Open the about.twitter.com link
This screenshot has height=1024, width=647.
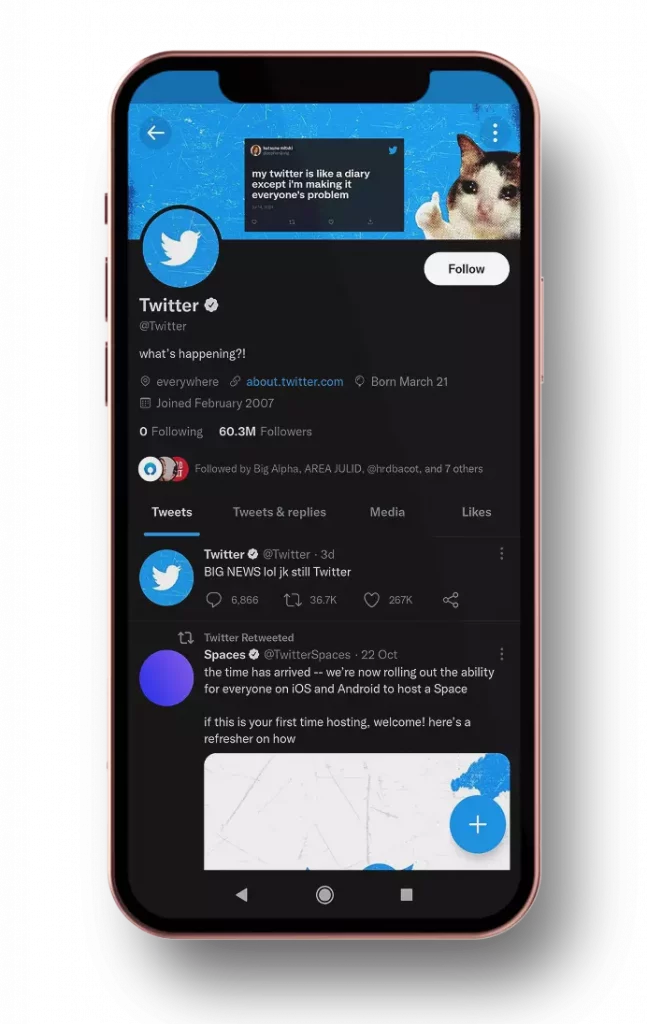(x=294, y=382)
